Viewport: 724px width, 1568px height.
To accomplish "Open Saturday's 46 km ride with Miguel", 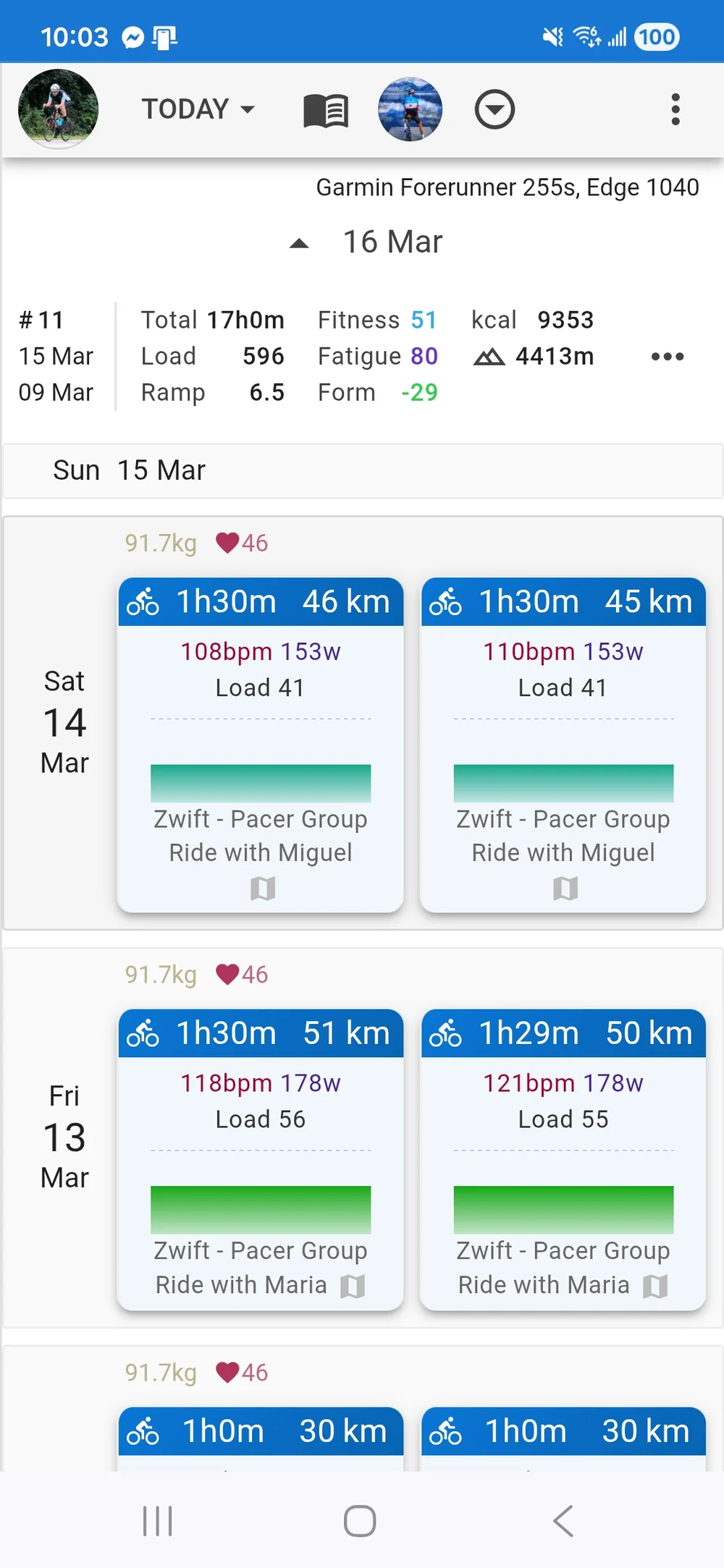I will tap(260, 744).
